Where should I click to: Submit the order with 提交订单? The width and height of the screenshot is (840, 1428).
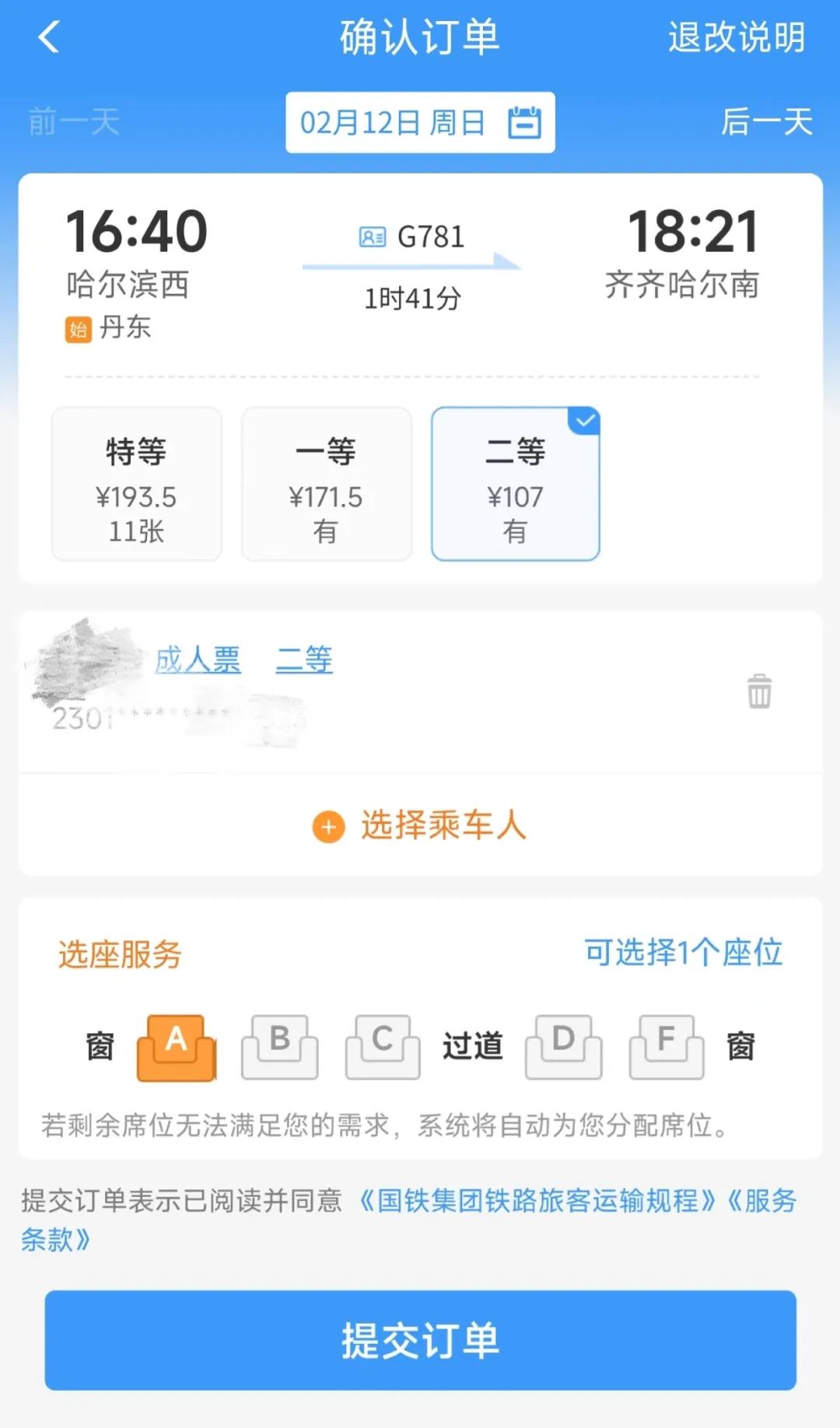pyautogui.click(x=420, y=1340)
